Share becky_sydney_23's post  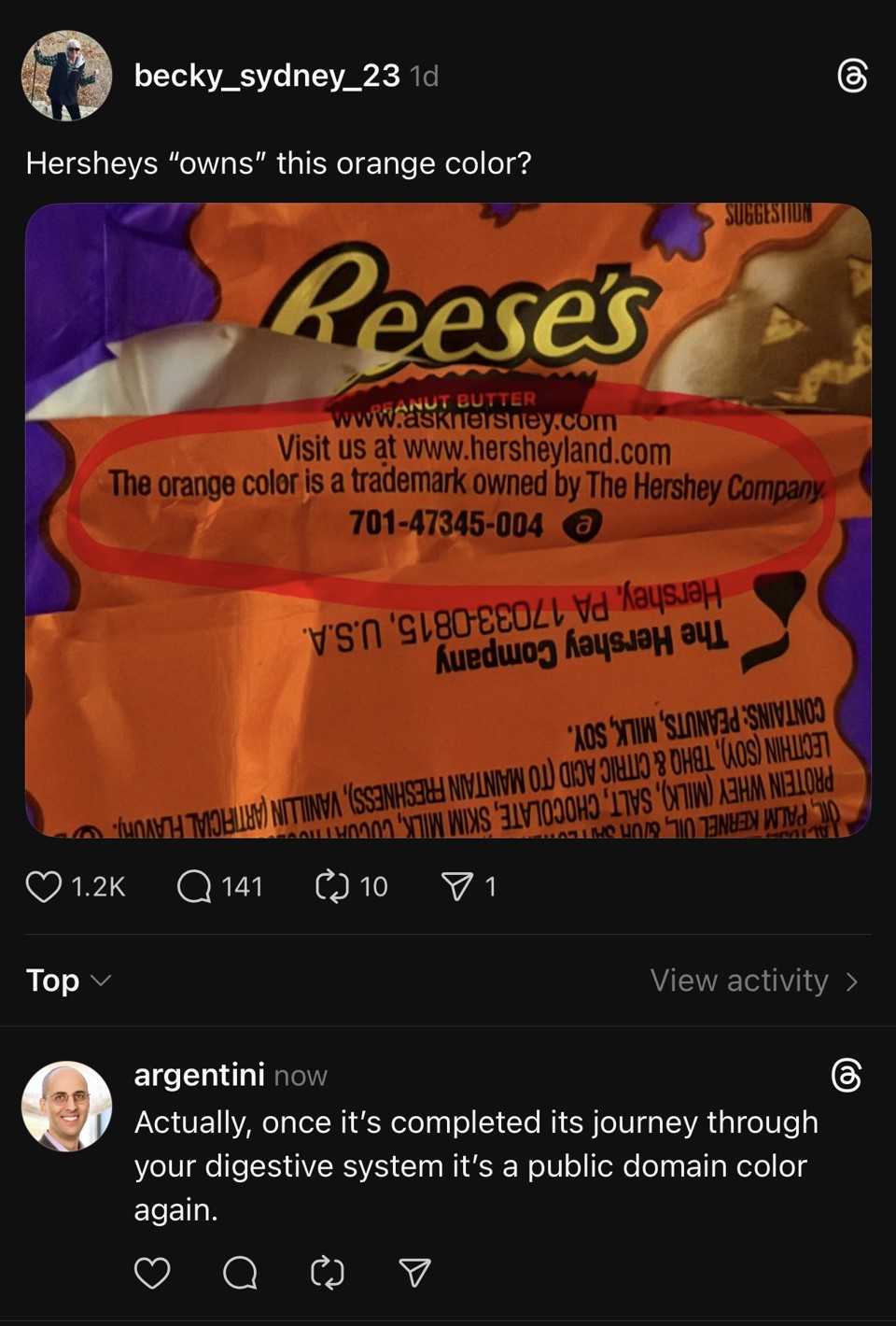456,886
